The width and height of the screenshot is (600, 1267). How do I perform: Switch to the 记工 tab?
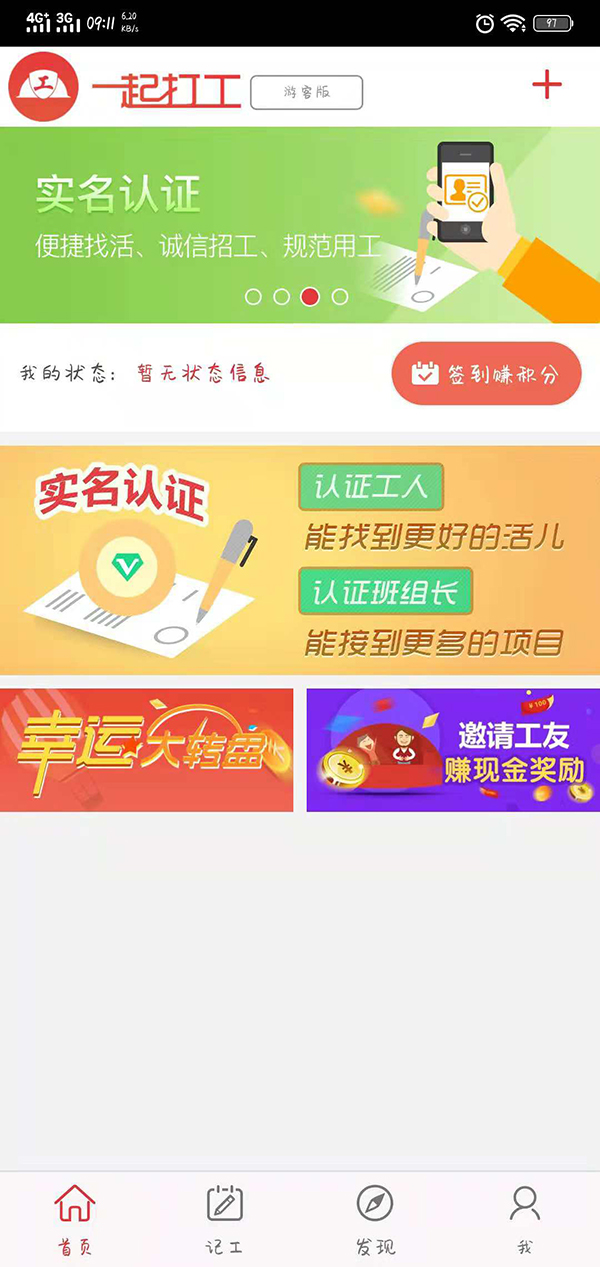225,1218
